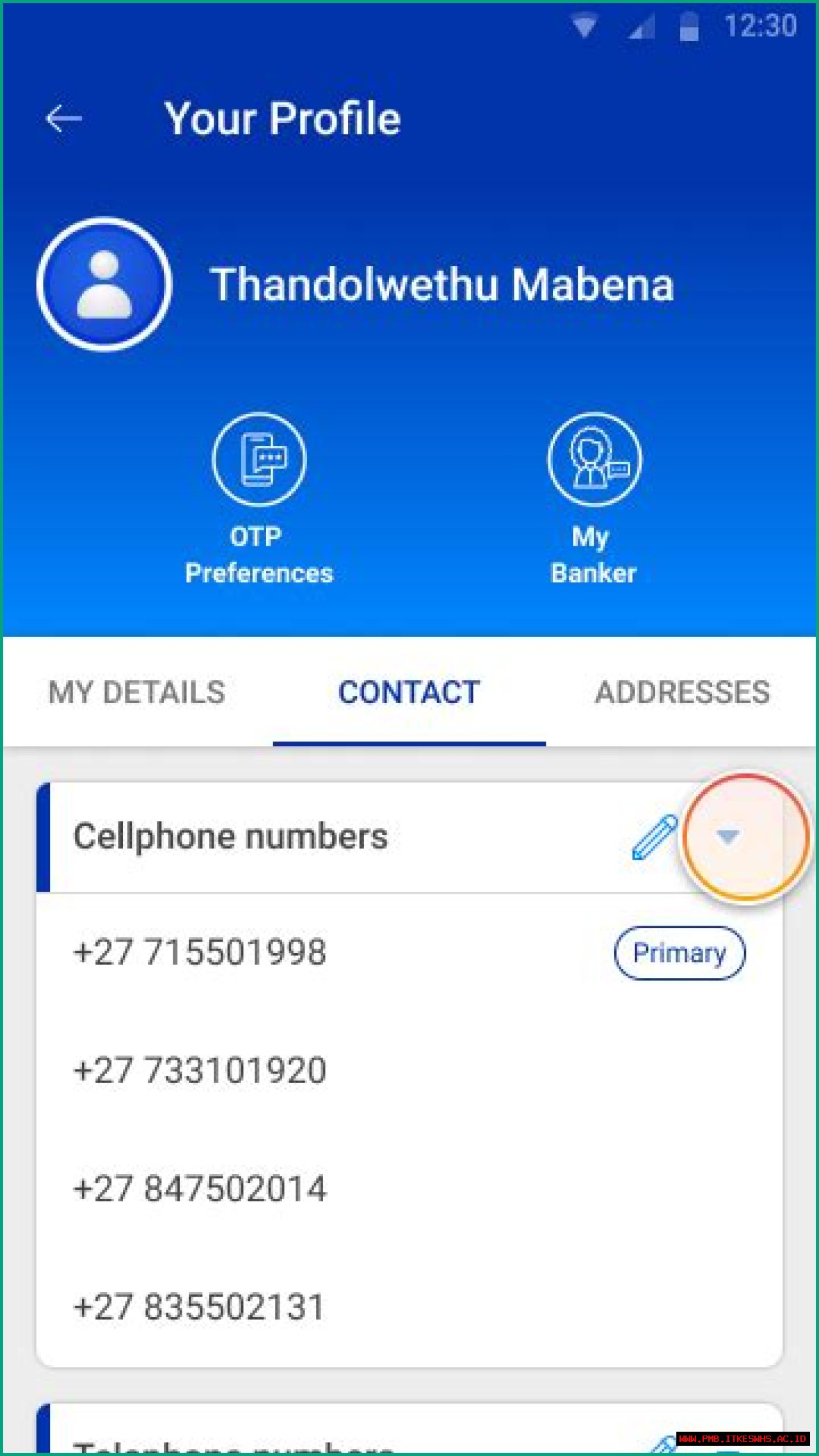This screenshot has height=1456, width=819.
Task: Select phone number +27 715501998
Action: 200,953
